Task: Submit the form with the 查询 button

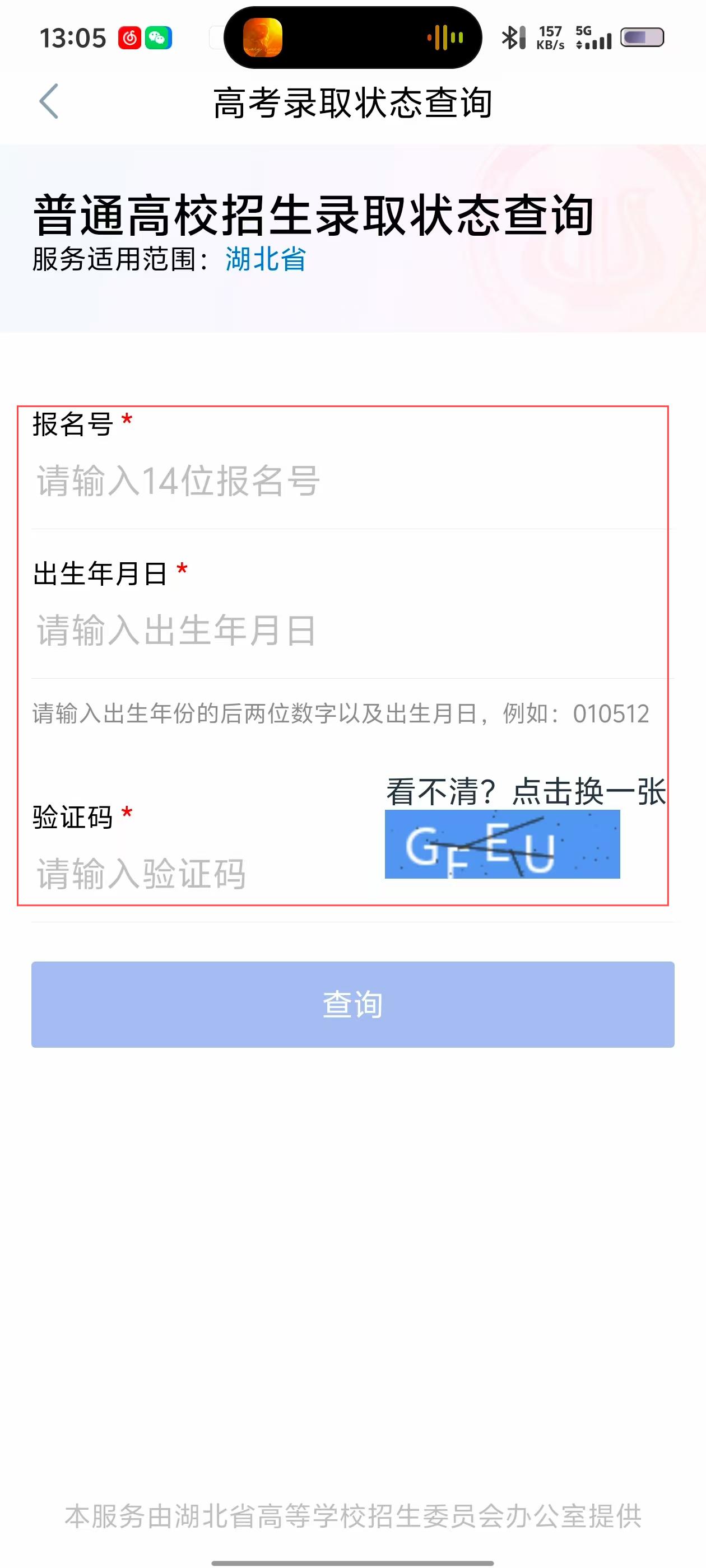Action: (352, 1004)
